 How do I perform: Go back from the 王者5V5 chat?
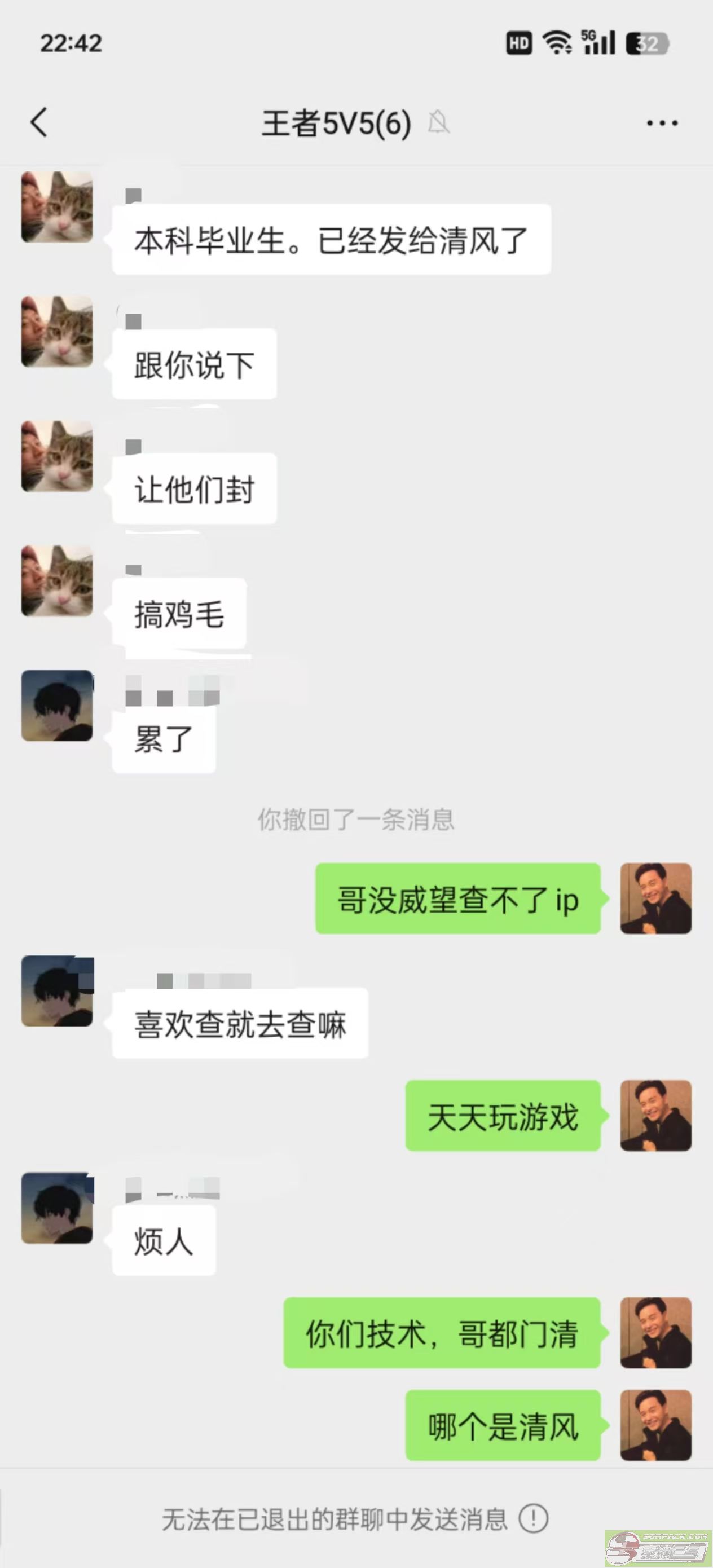click(39, 122)
